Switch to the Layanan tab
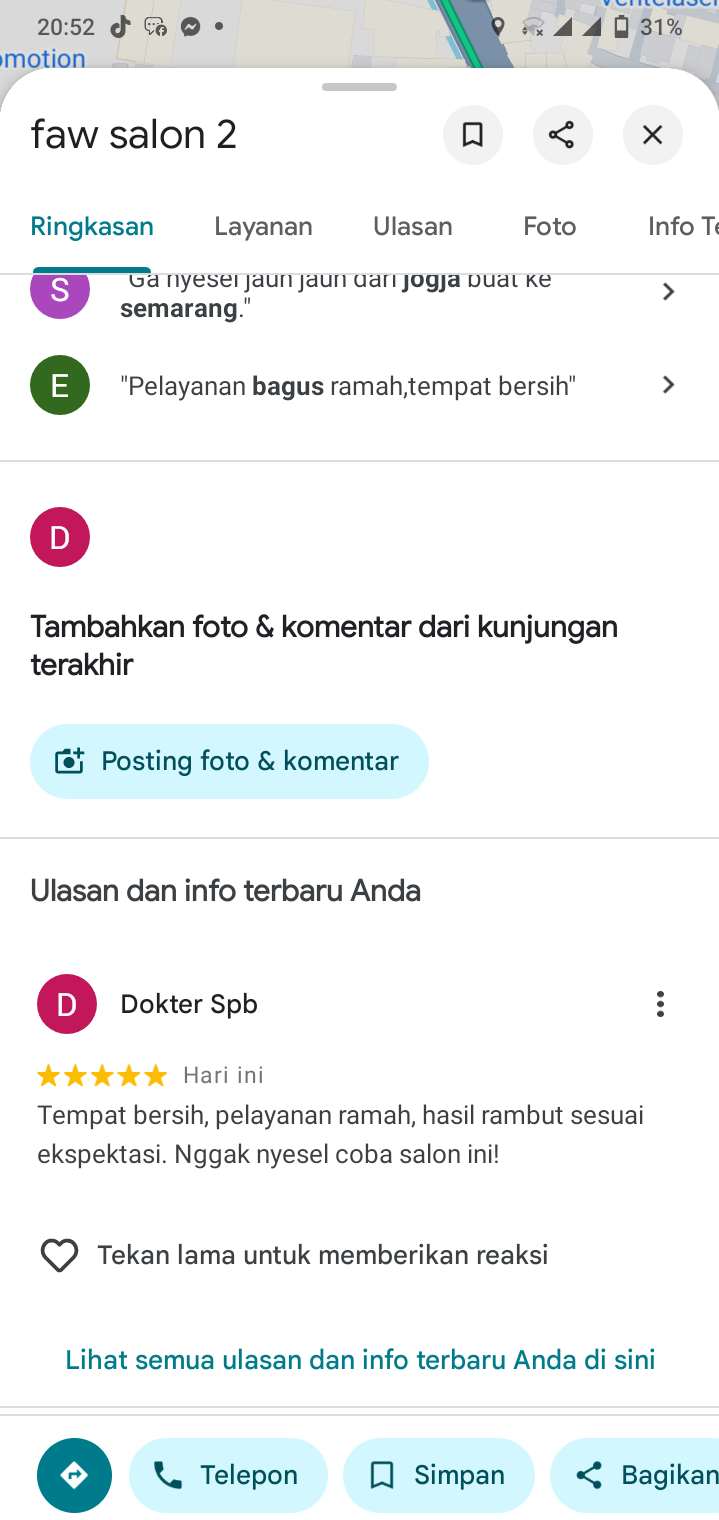The width and height of the screenshot is (719, 1520). coord(263,227)
